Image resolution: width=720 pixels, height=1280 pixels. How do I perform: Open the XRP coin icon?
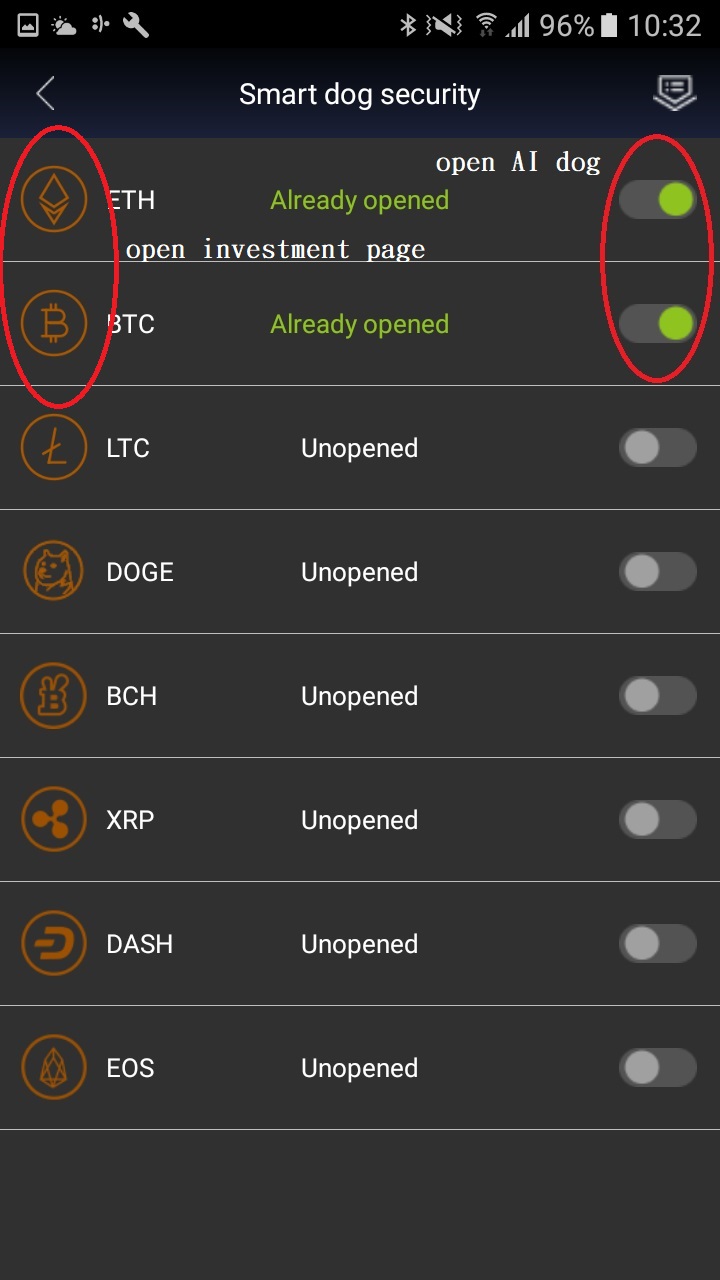pos(54,820)
